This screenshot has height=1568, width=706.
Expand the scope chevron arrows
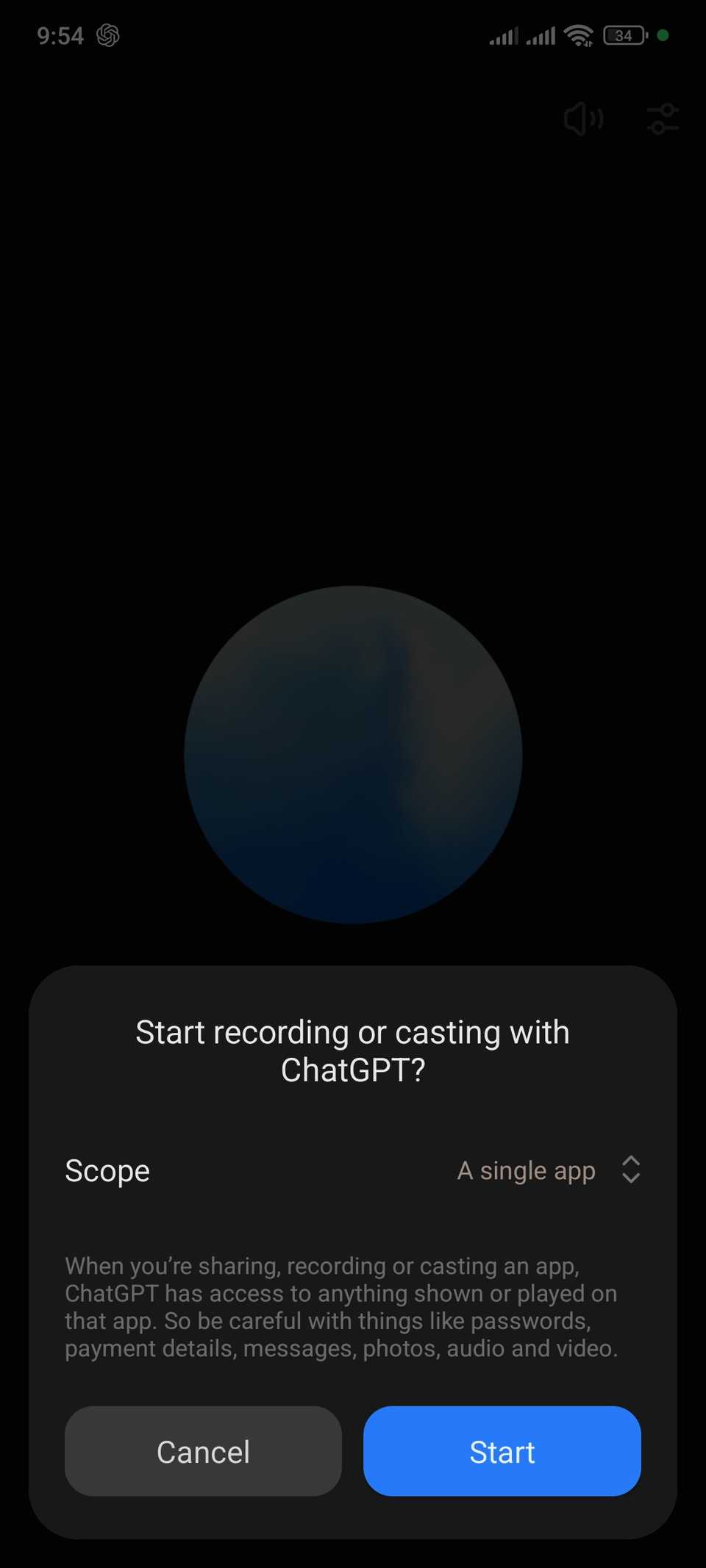[630, 1170]
